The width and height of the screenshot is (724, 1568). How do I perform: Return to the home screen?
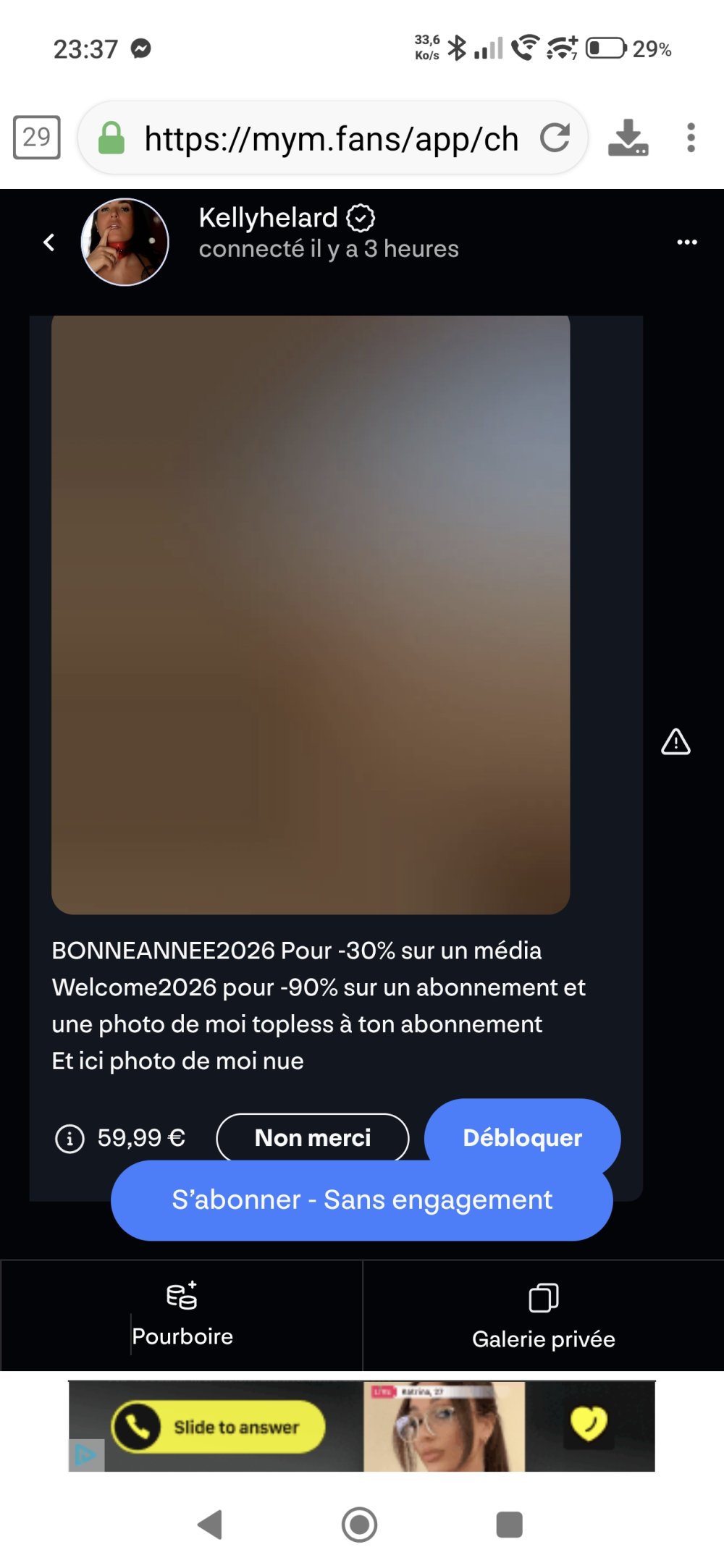[360, 1525]
